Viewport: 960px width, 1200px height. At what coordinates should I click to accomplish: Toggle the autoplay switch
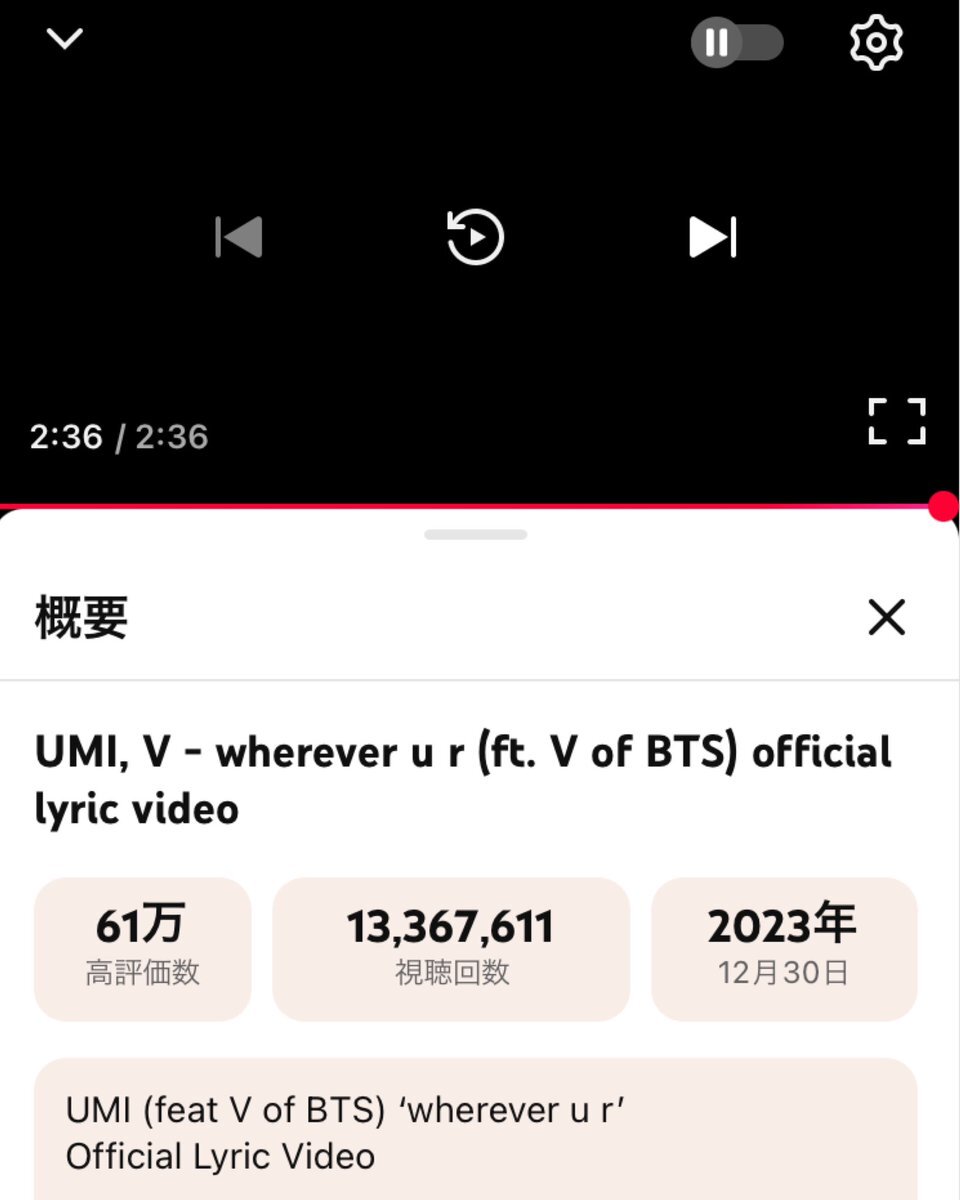[x=737, y=43]
